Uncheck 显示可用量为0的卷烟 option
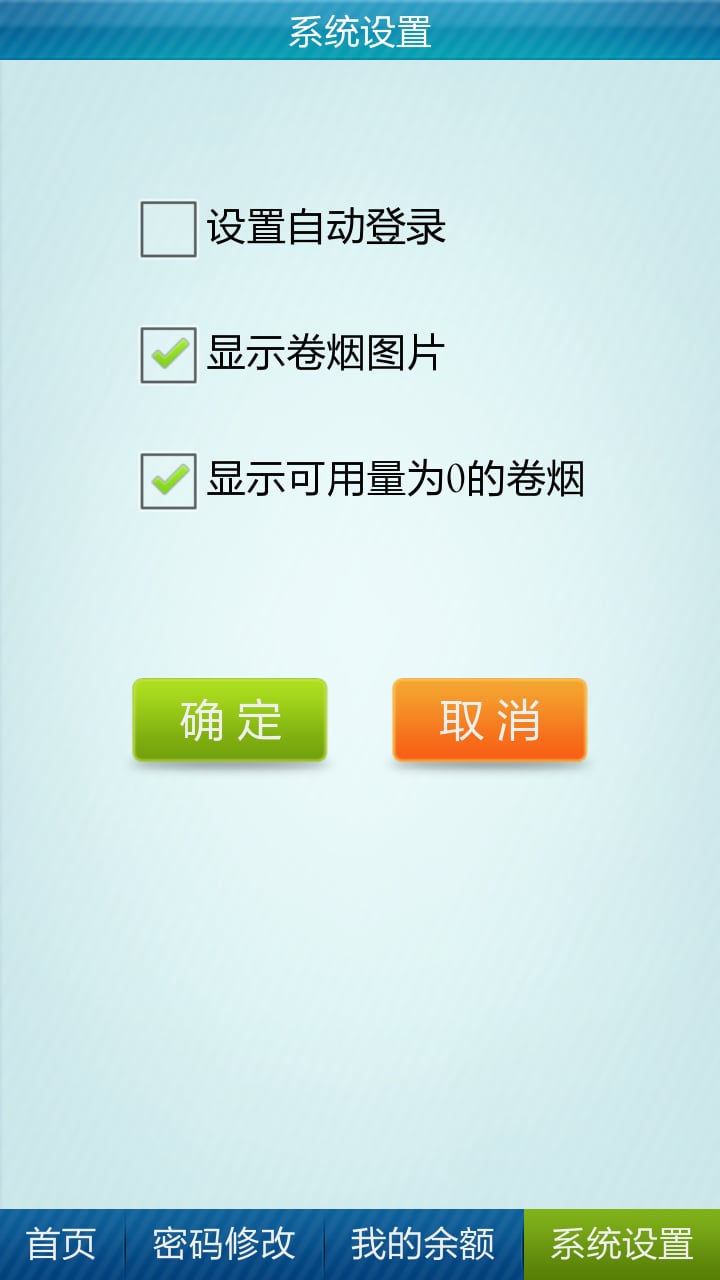The image size is (720, 1280). 168,481
